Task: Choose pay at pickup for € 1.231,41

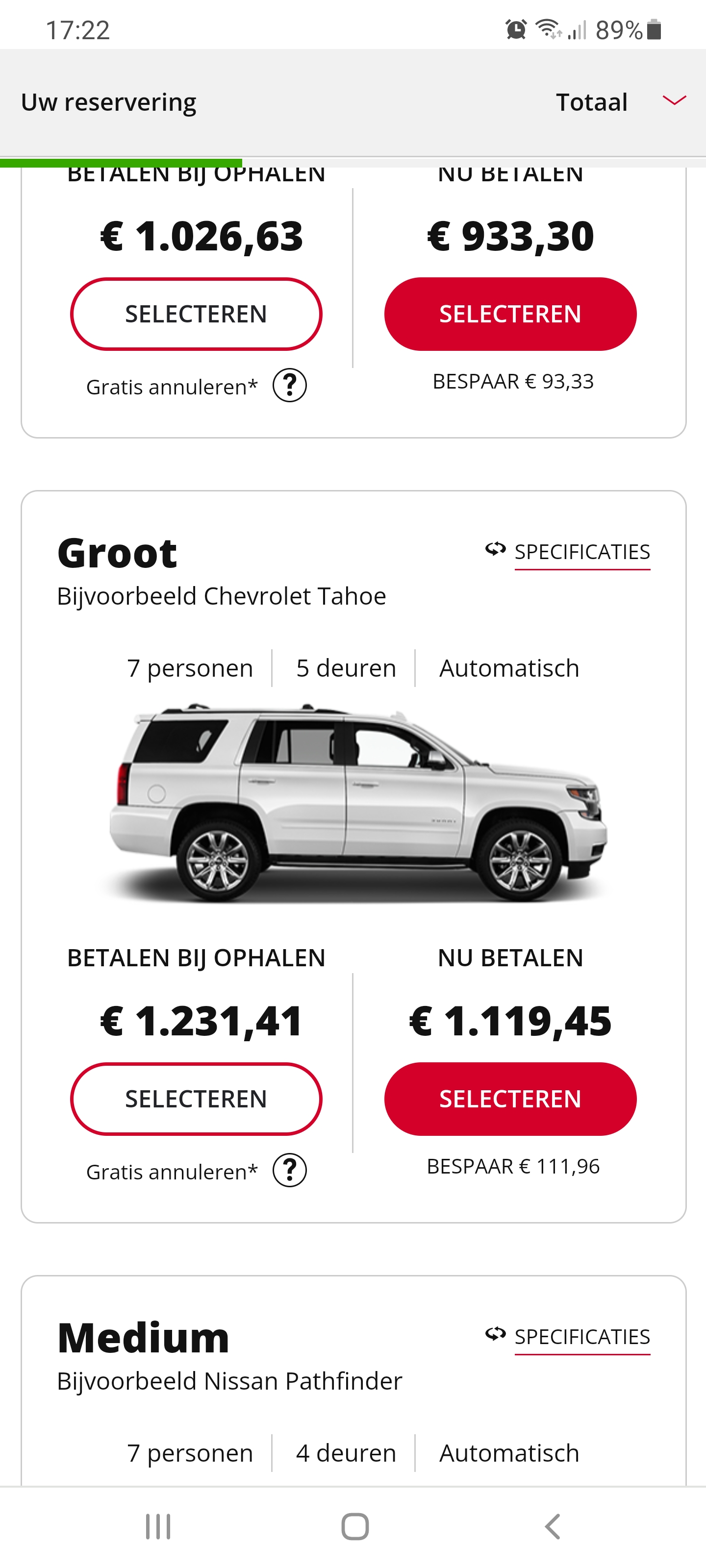Action: click(196, 1099)
